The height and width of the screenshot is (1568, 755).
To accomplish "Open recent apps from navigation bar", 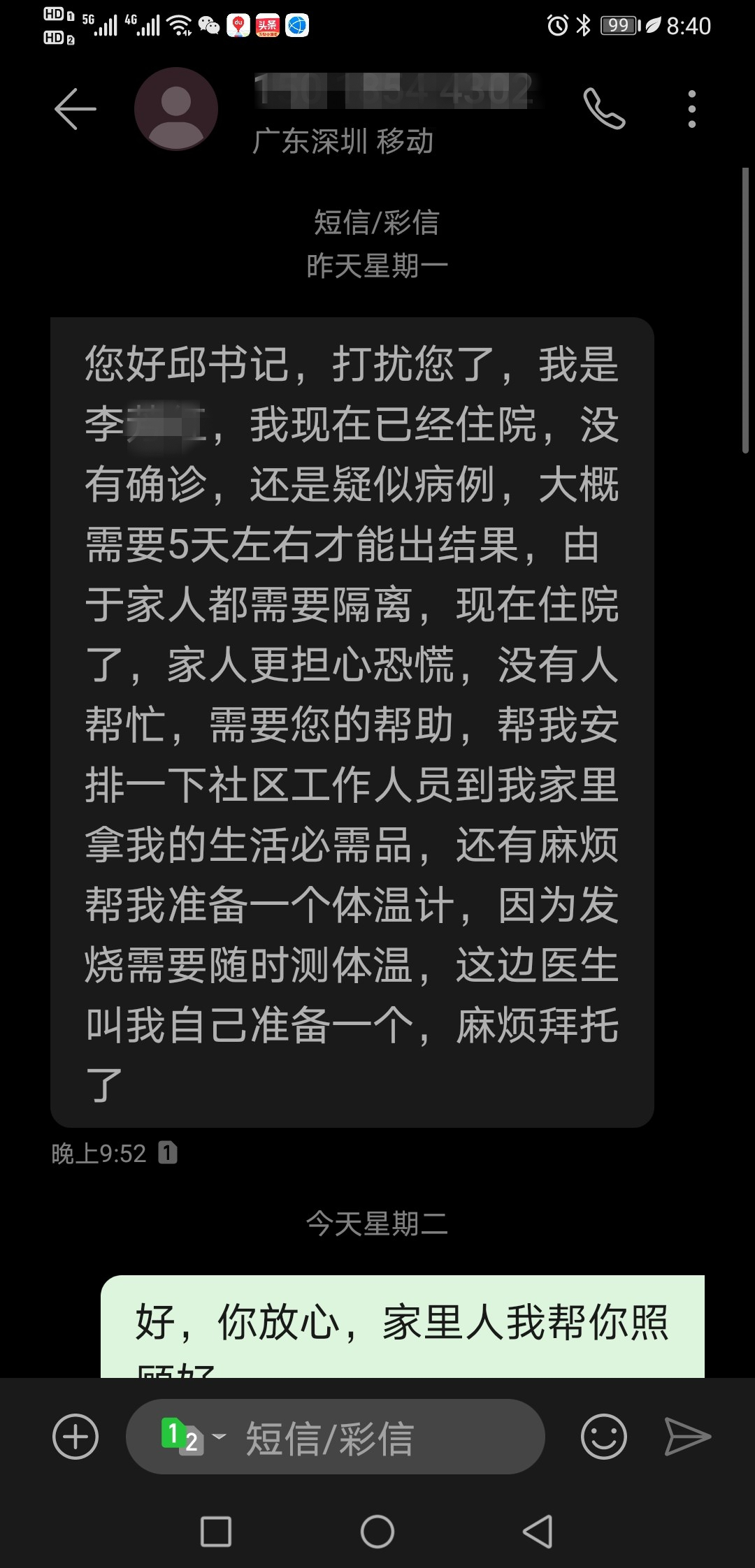I will tap(216, 1532).
